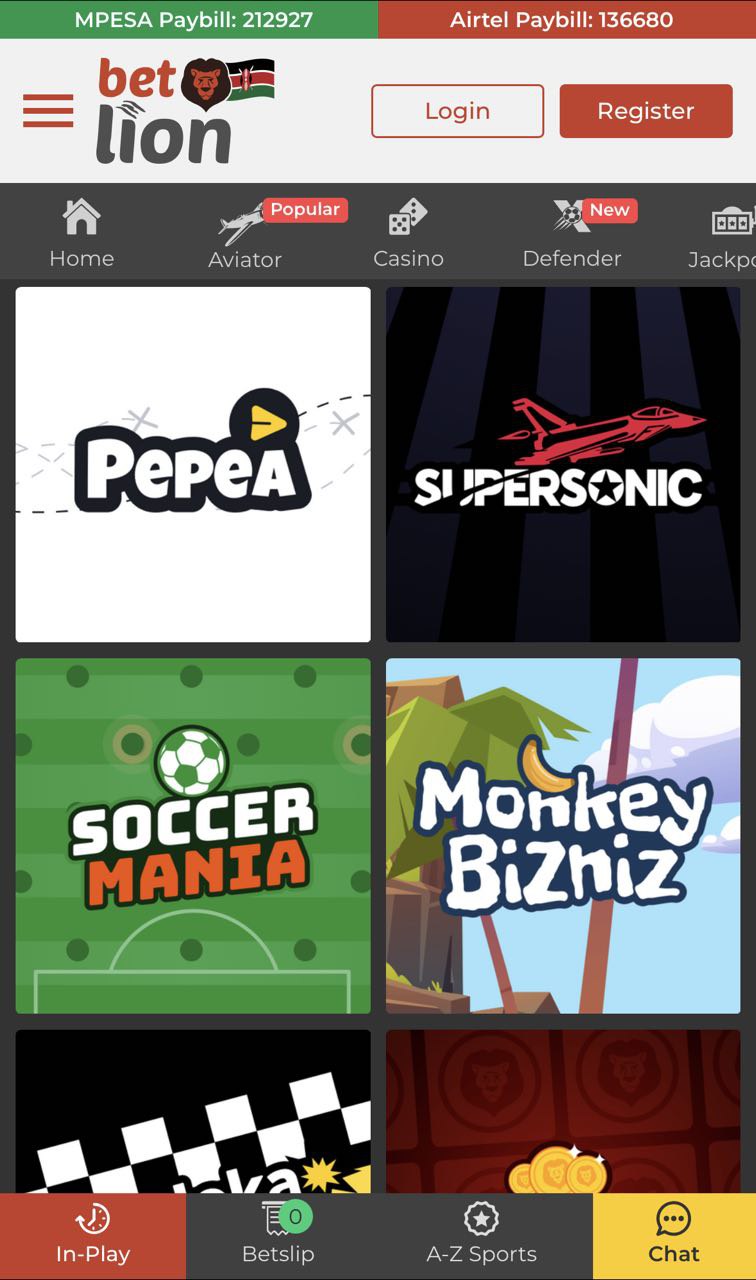This screenshot has width=756, height=1280.
Task: Open the new Defender section
Action: click(572, 234)
